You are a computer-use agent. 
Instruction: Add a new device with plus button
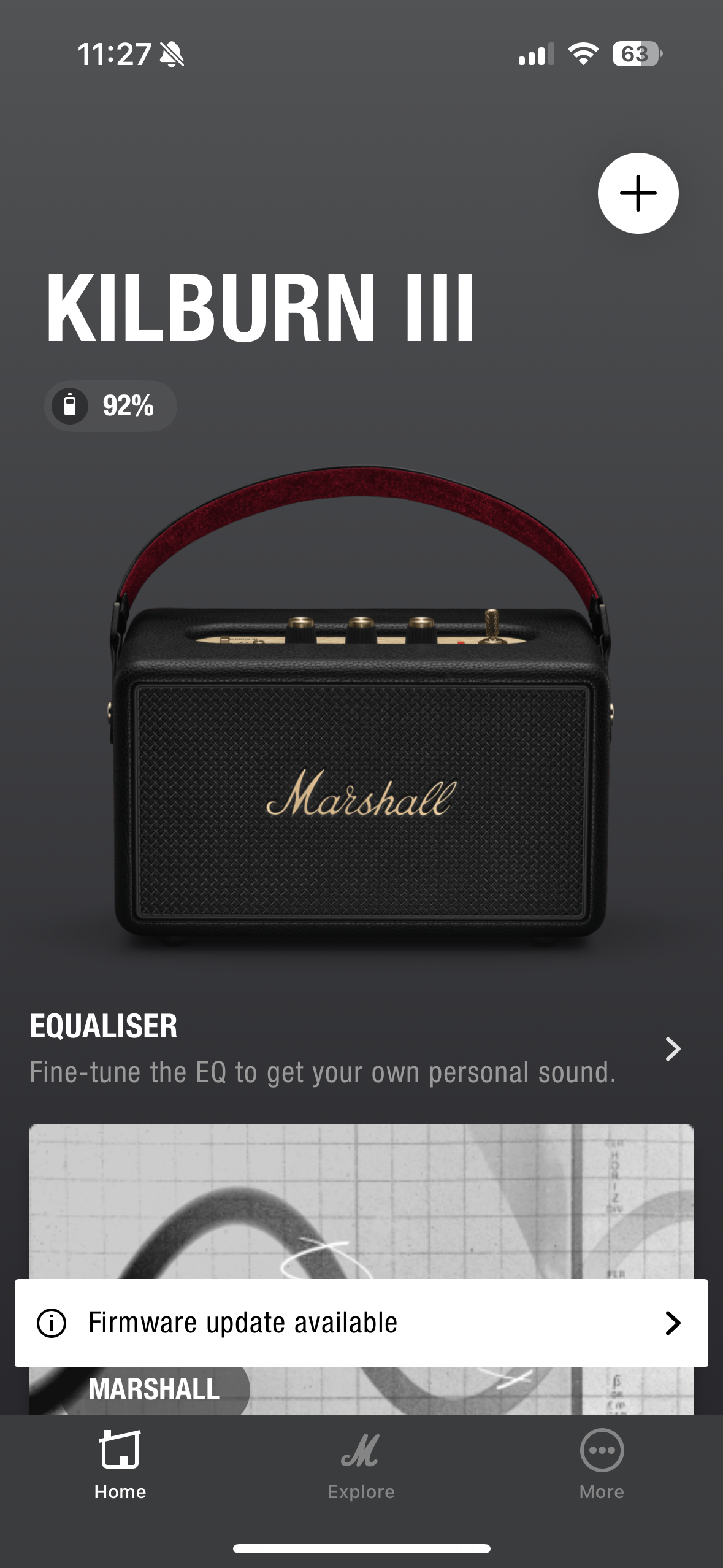coord(638,193)
